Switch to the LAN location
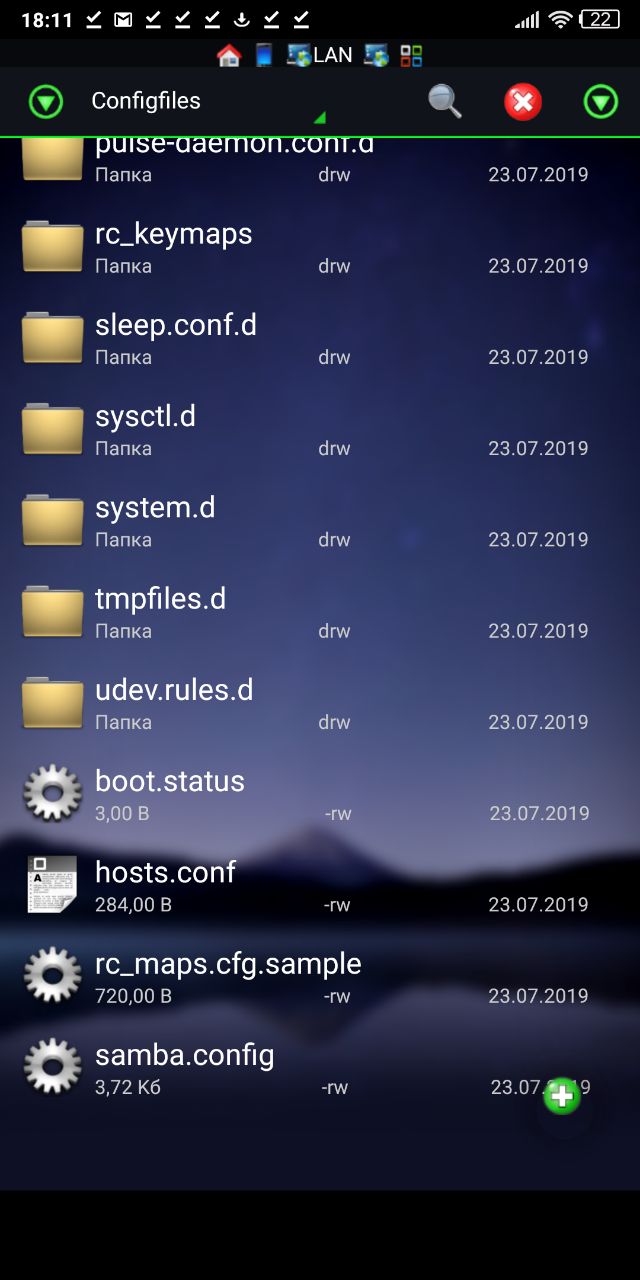640x1280 pixels. pos(320,56)
